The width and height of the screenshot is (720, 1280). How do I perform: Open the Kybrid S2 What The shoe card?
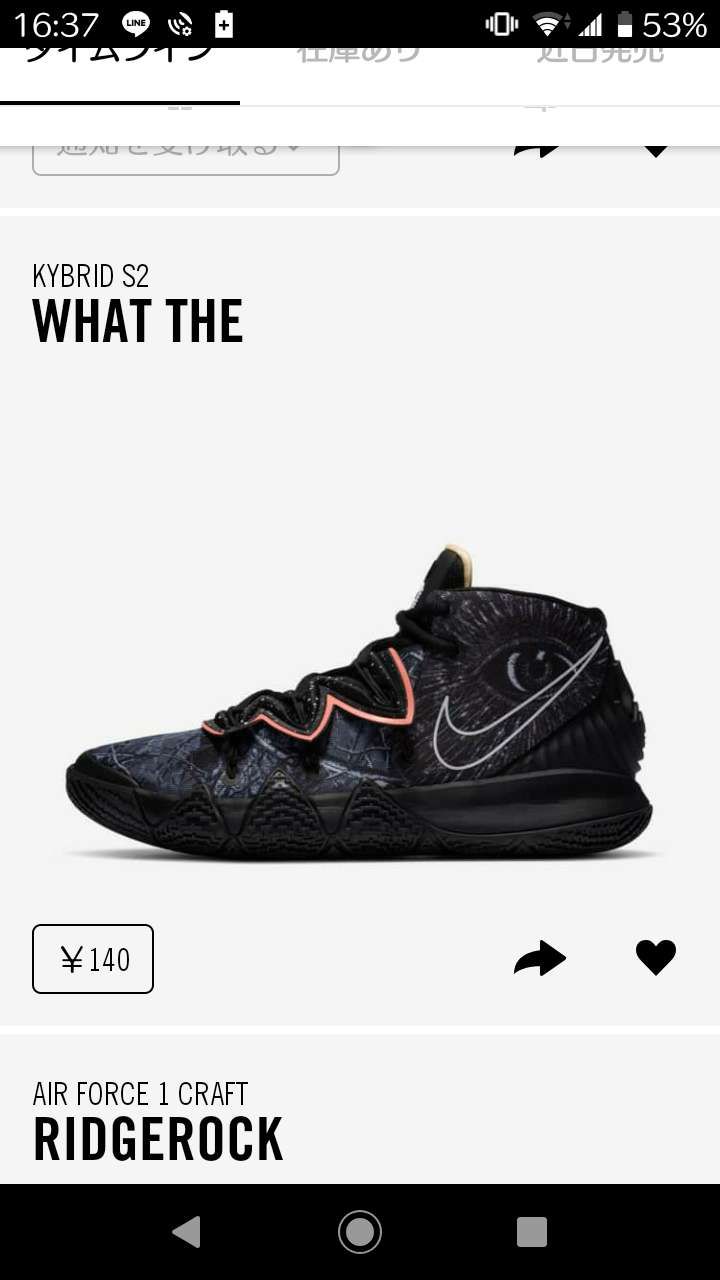point(360,700)
